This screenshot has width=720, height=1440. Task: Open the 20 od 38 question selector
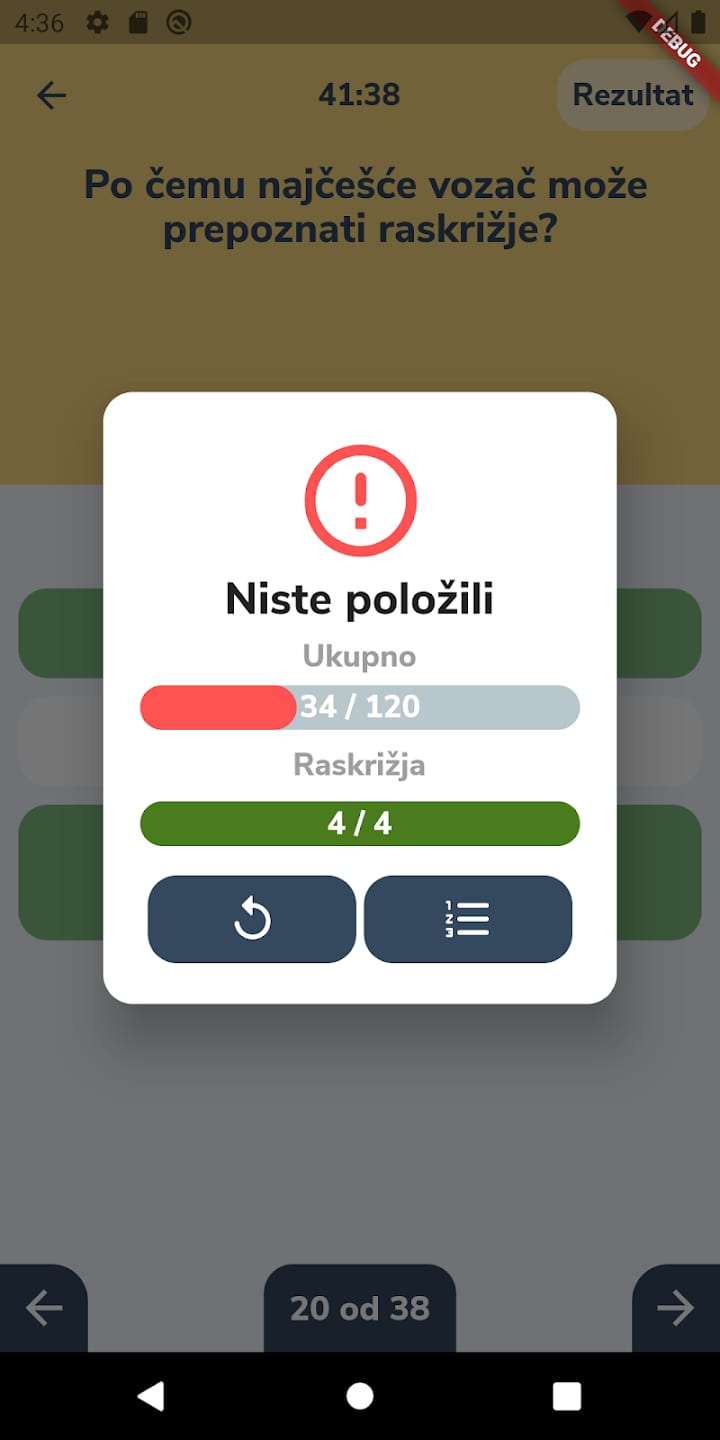pos(360,1308)
